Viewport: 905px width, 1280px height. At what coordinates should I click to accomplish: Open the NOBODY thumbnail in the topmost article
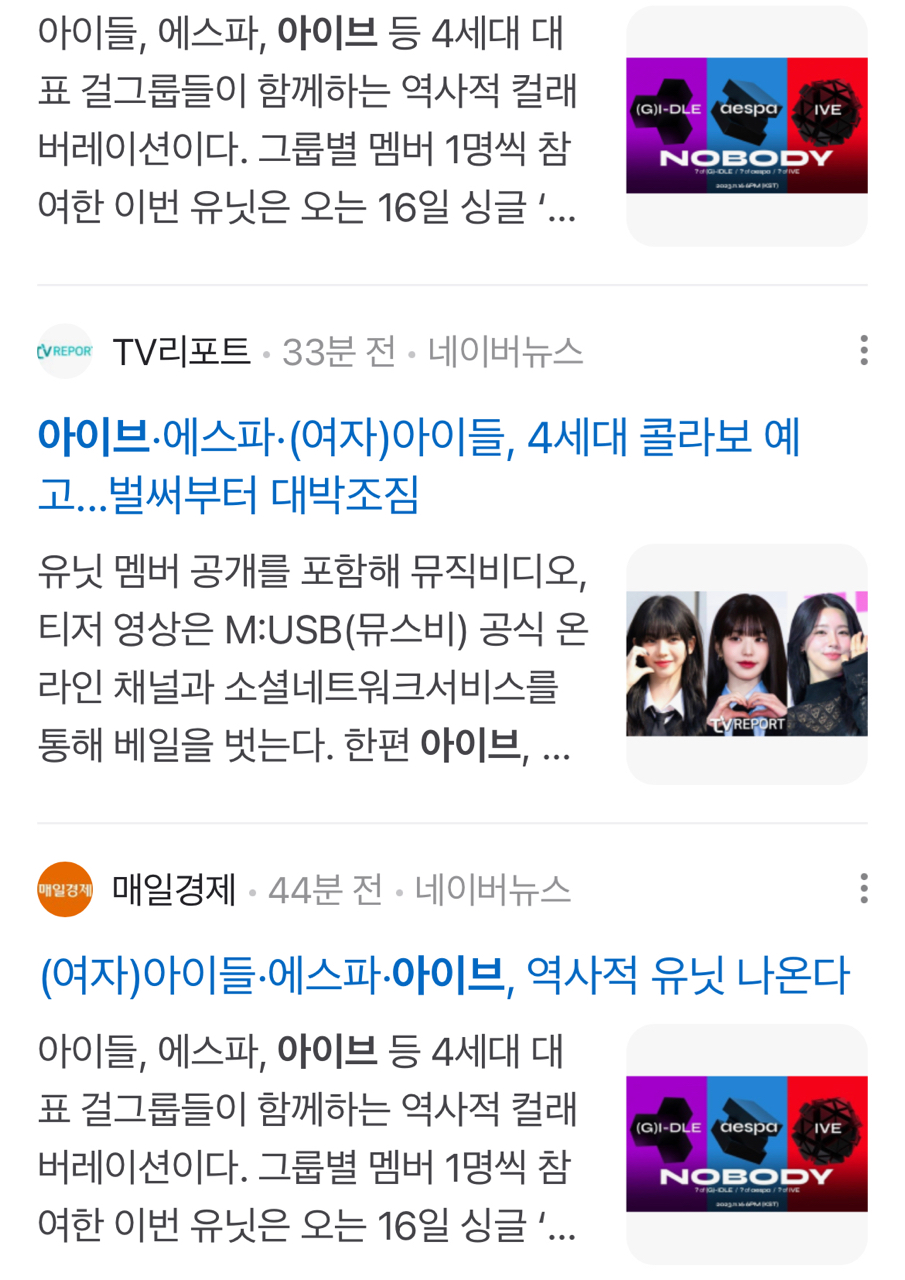click(x=746, y=126)
